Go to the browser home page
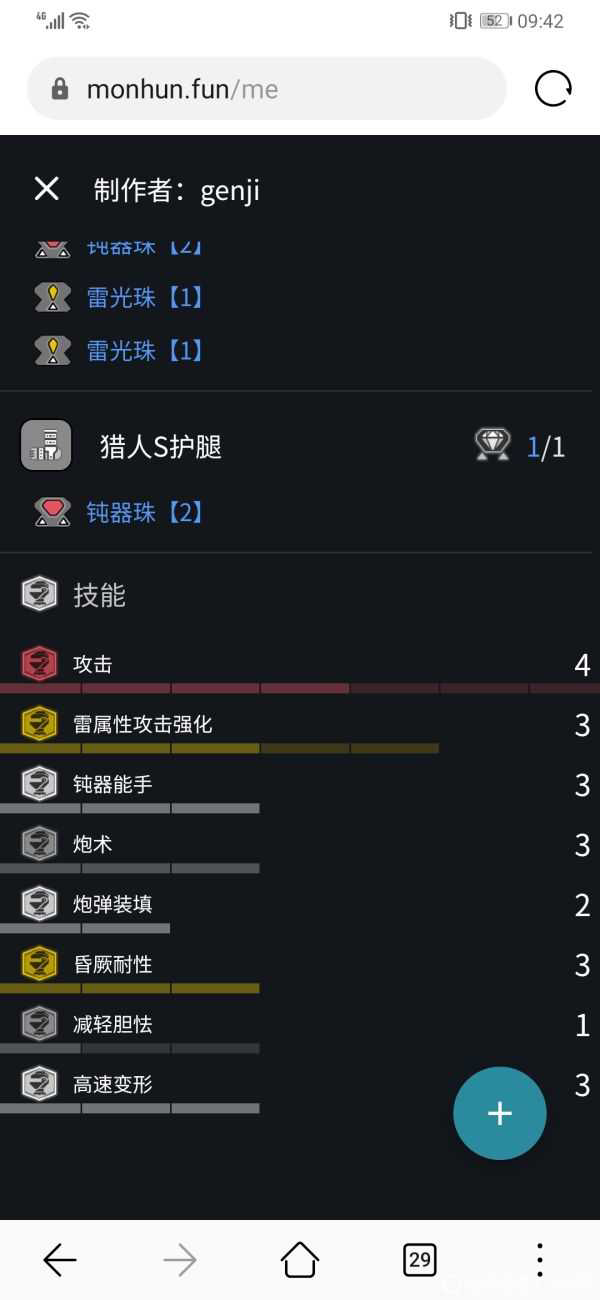The image size is (600, 1300). tap(299, 1260)
